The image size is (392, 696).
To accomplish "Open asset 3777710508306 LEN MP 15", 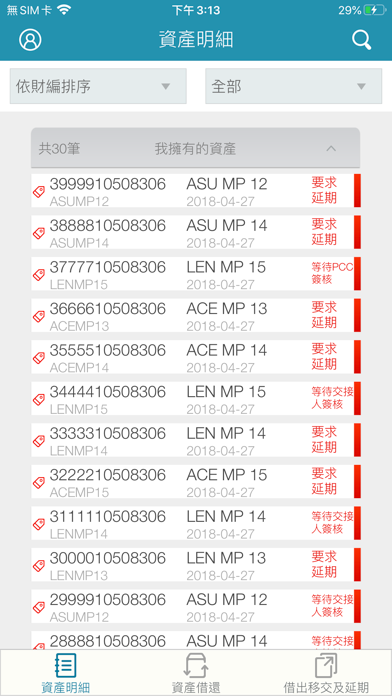I will [x=196, y=274].
